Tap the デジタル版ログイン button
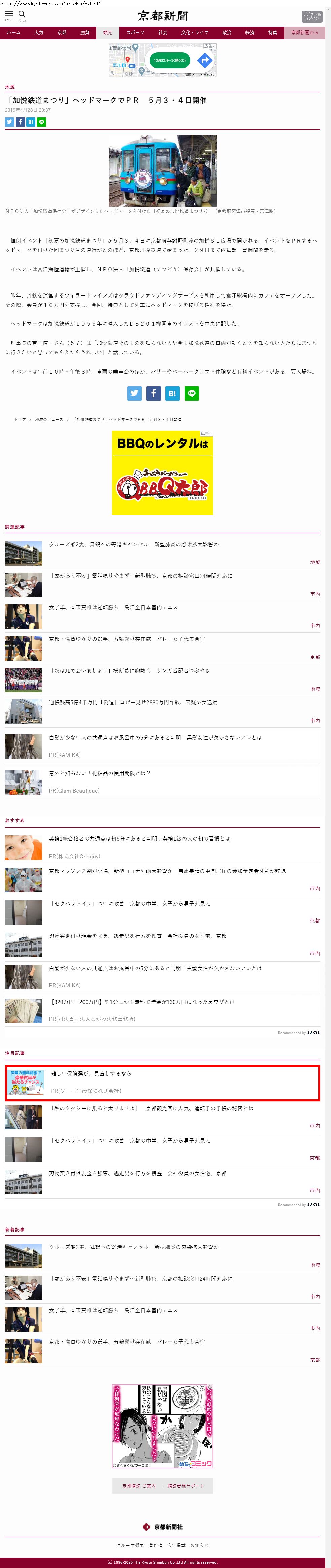This screenshot has width=331, height=1568. (311, 16)
